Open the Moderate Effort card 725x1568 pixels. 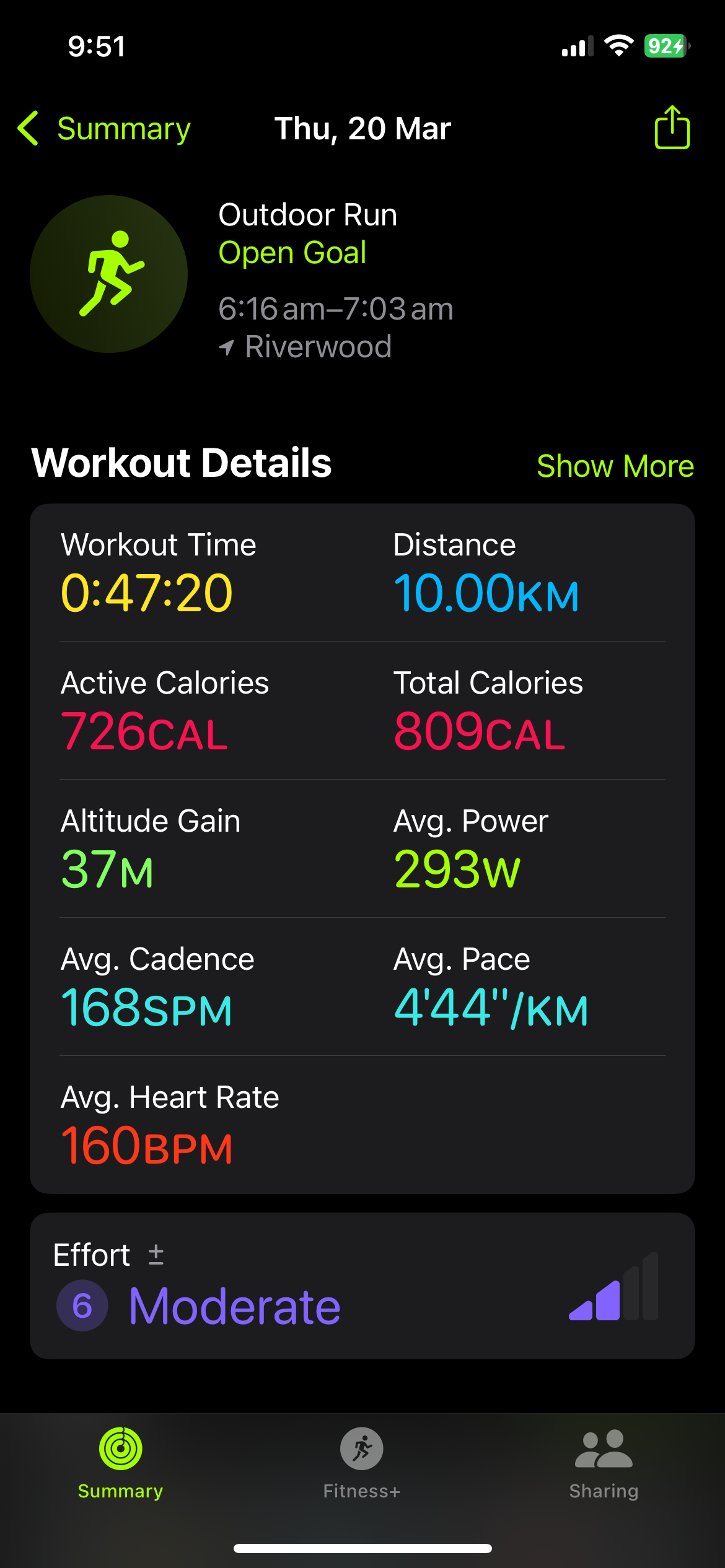click(362, 1286)
